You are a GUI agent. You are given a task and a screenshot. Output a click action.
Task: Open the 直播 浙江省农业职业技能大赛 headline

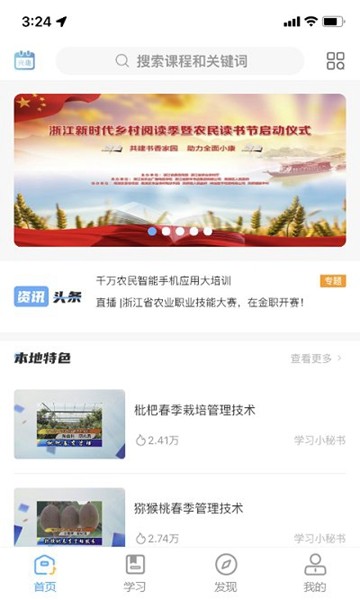point(200,303)
